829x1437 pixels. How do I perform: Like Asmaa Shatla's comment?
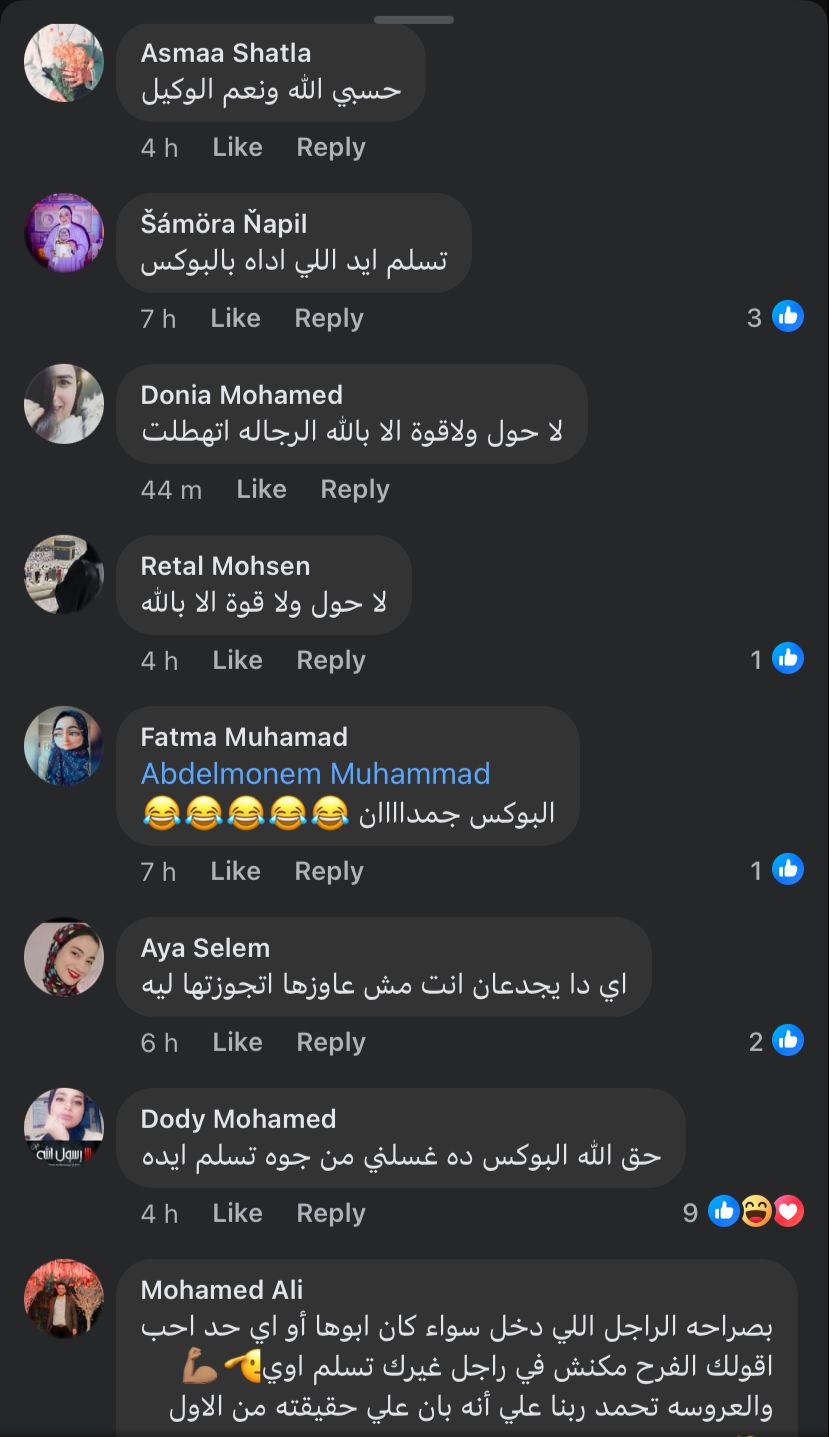pos(237,147)
